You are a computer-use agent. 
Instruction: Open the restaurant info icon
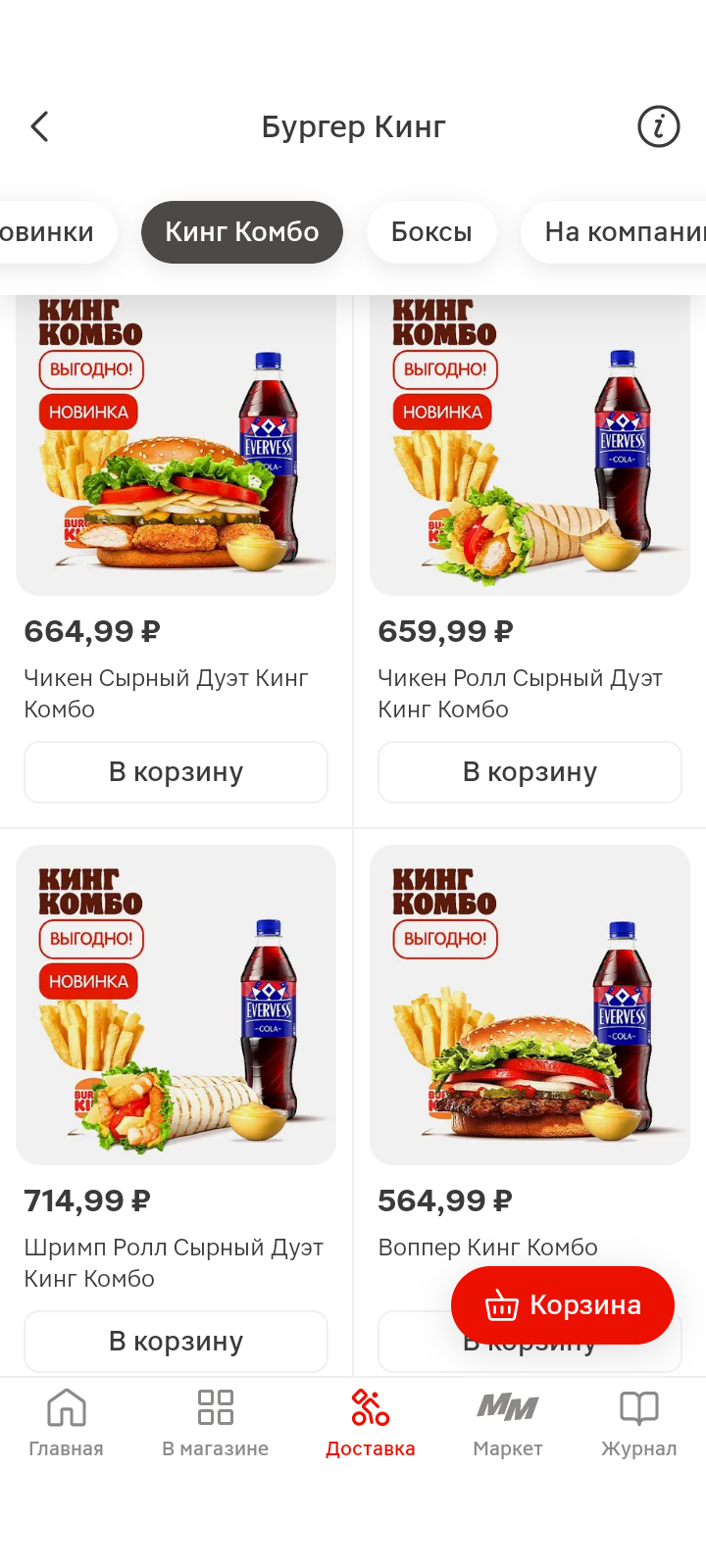(x=658, y=126)
